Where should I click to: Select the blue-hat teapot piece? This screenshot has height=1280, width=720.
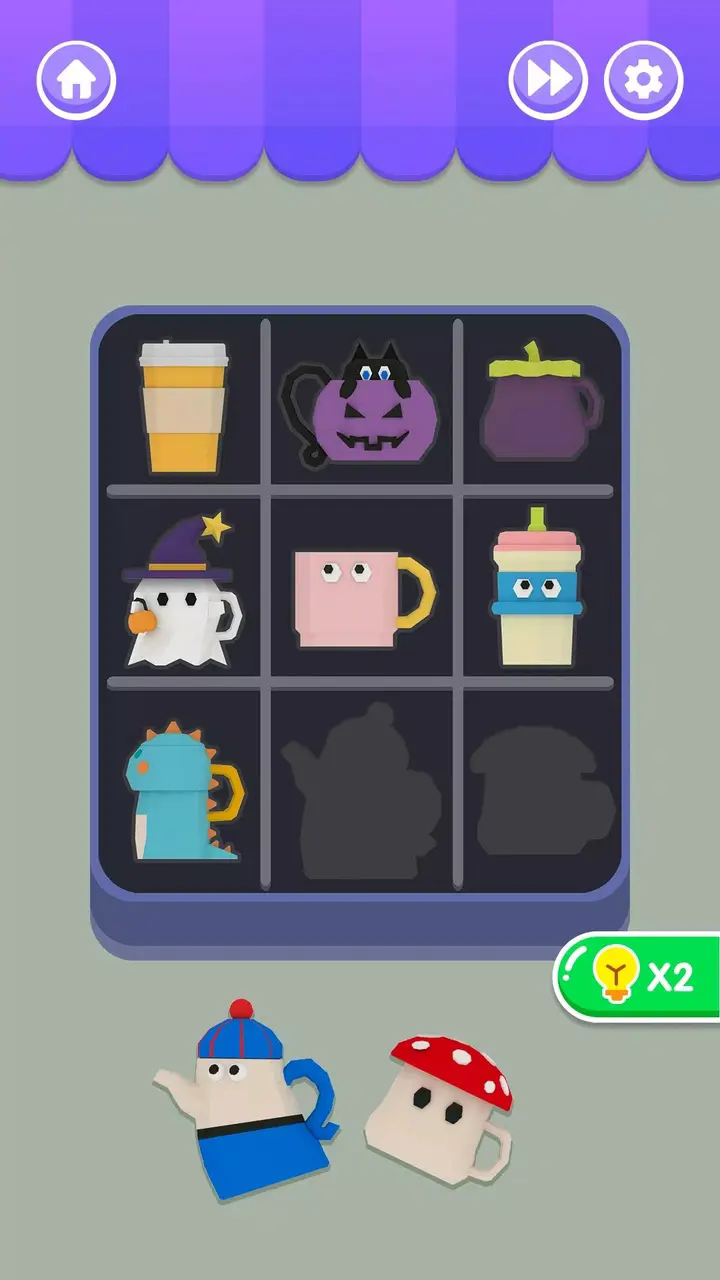click(250, 1100)
